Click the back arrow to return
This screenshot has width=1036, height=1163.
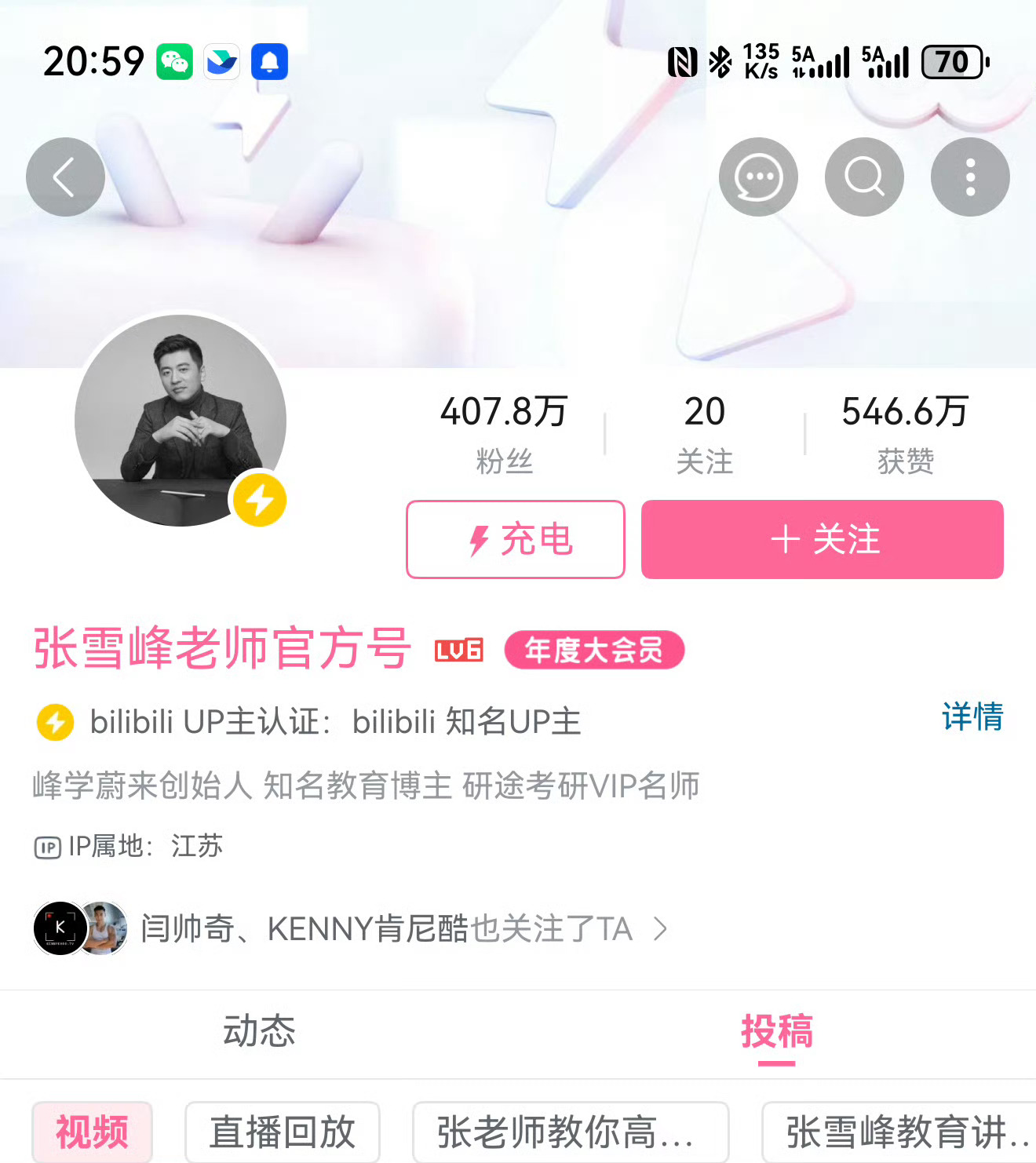click(x=65, y=177)
